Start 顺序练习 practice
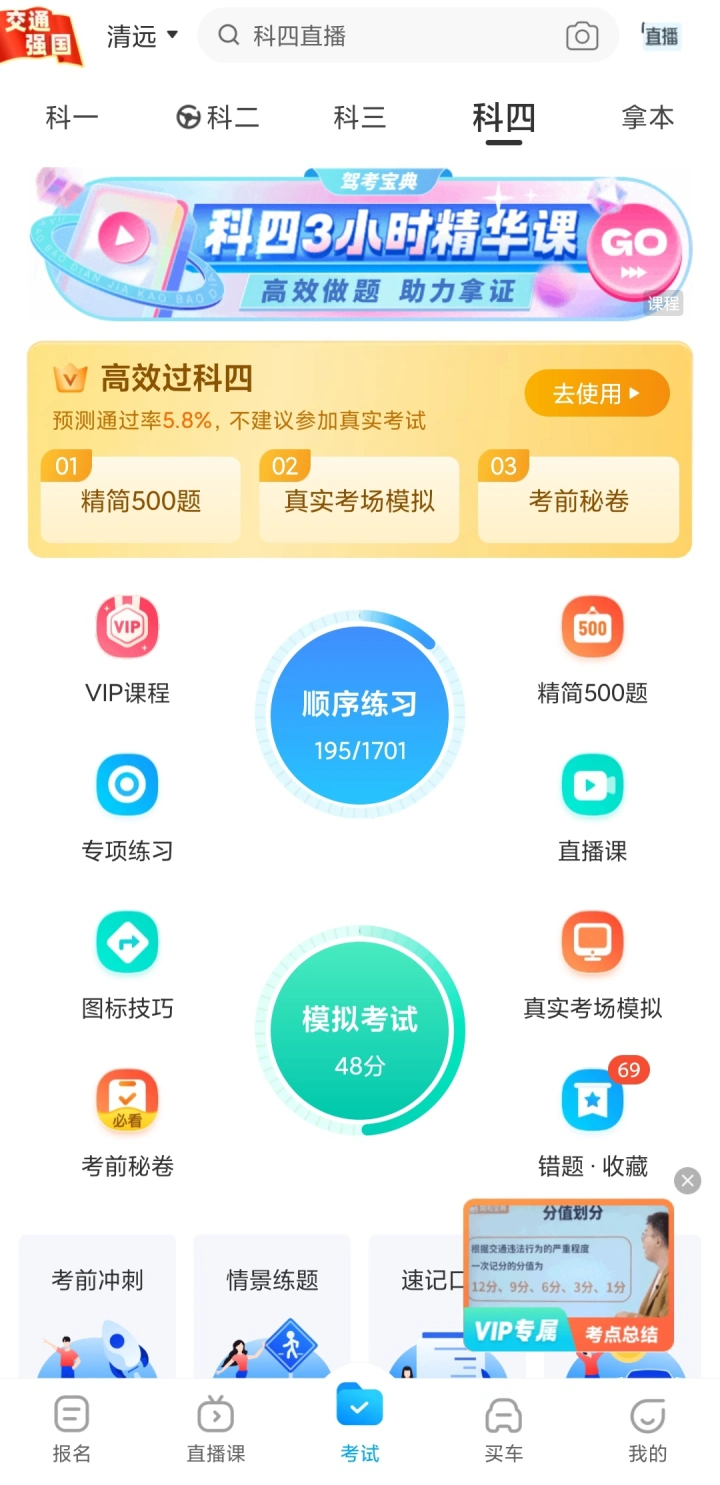Screen dimensions: 720x1485 click(360, 716)
